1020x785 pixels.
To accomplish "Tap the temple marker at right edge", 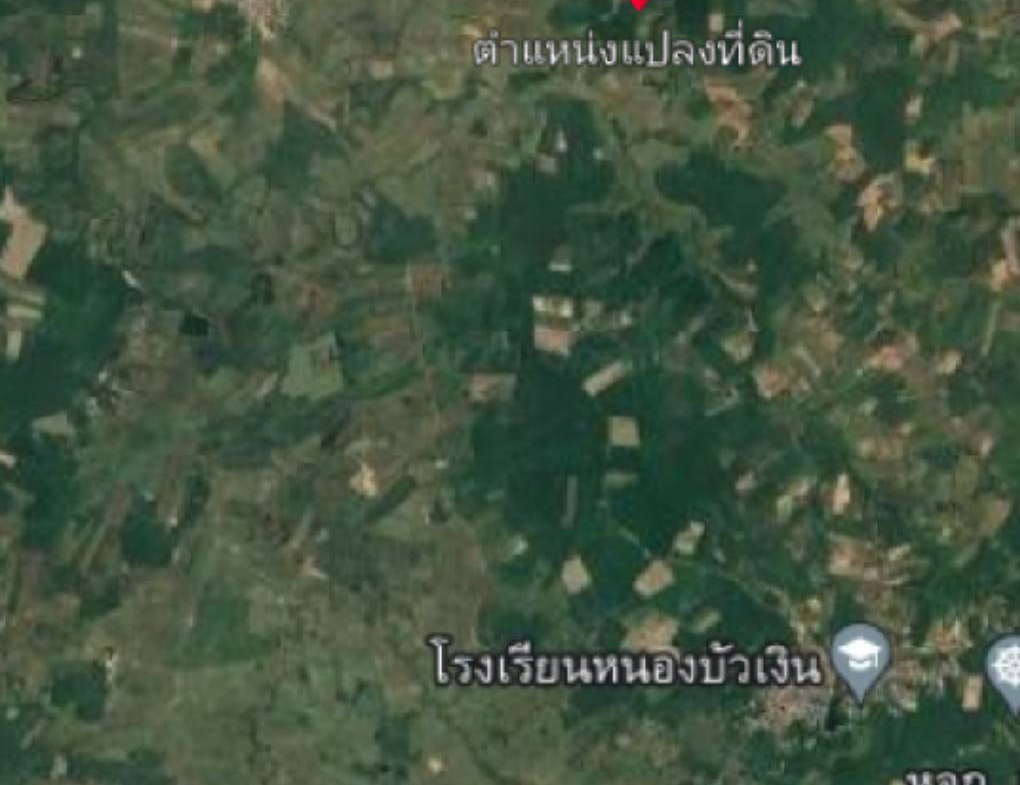I will click(1006, 662).
